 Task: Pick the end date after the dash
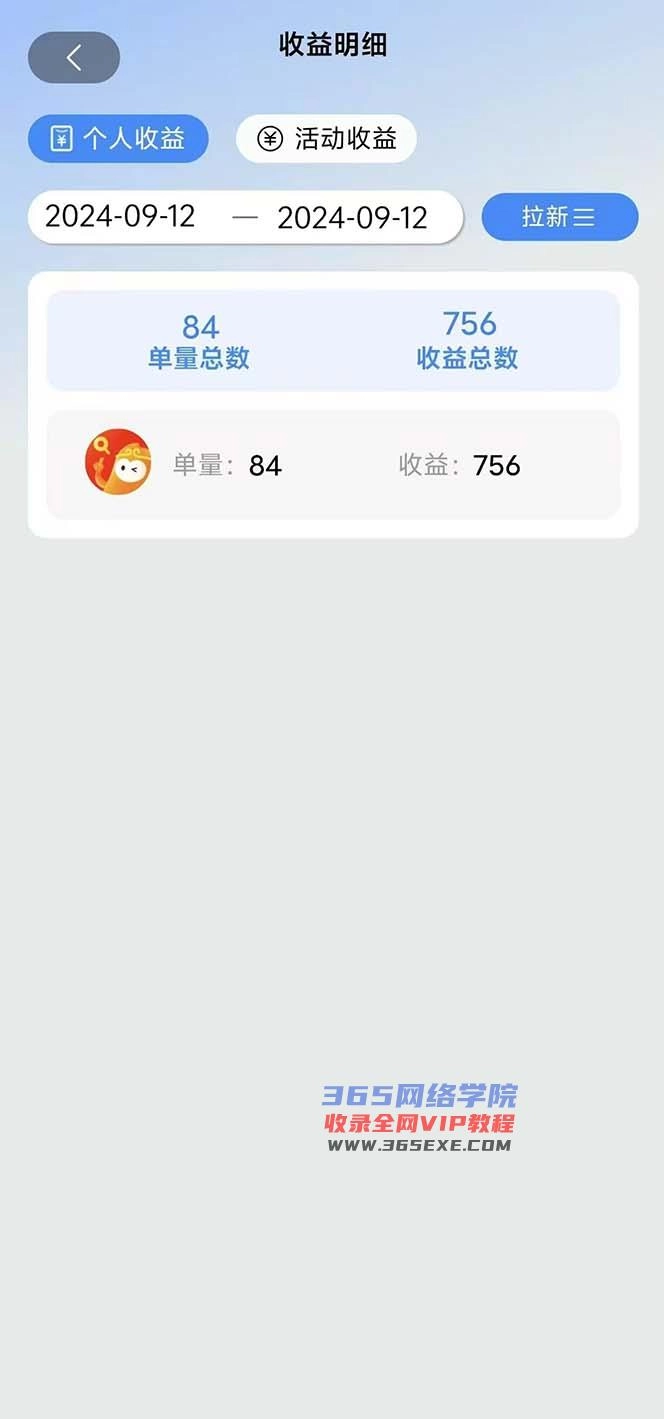coord(352,217)
